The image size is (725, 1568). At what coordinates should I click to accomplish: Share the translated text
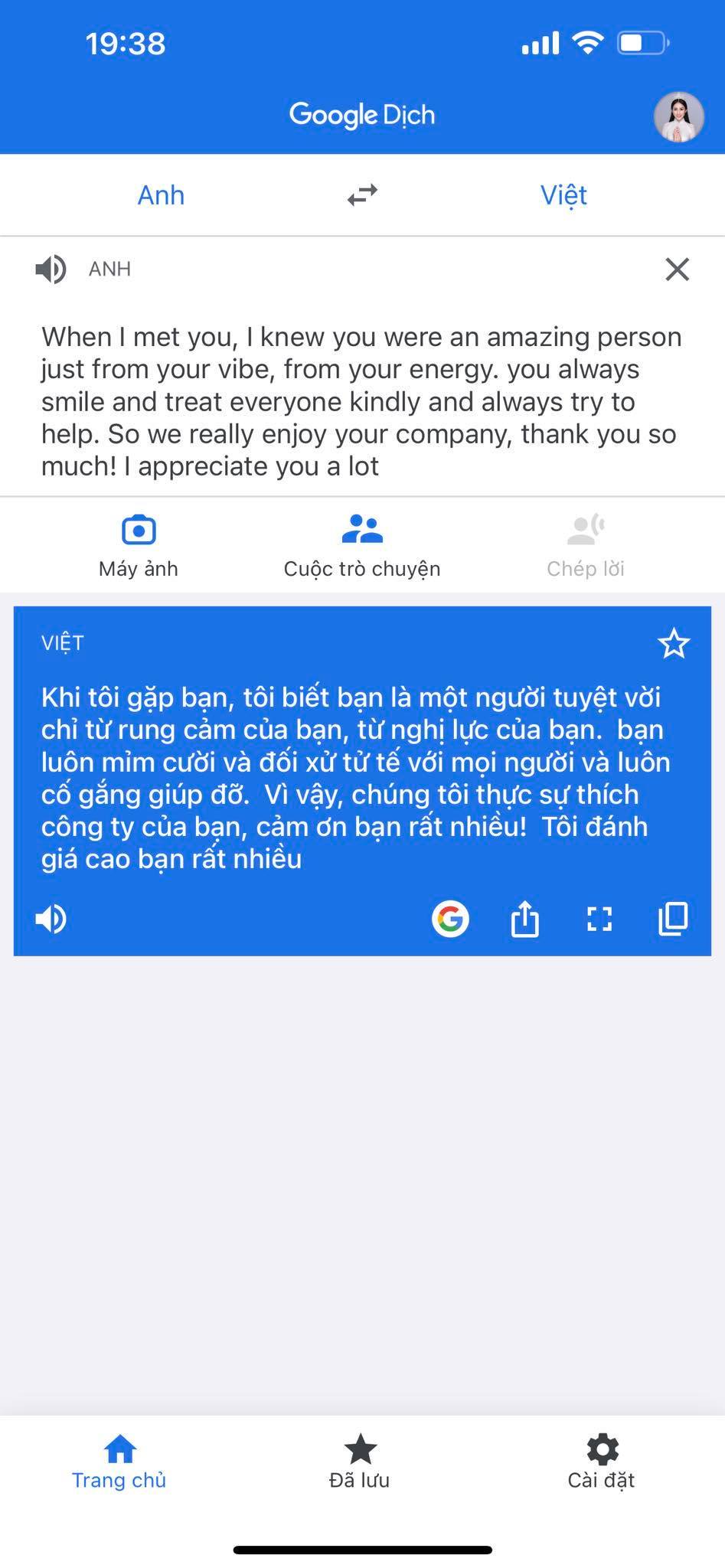(525, 919)
